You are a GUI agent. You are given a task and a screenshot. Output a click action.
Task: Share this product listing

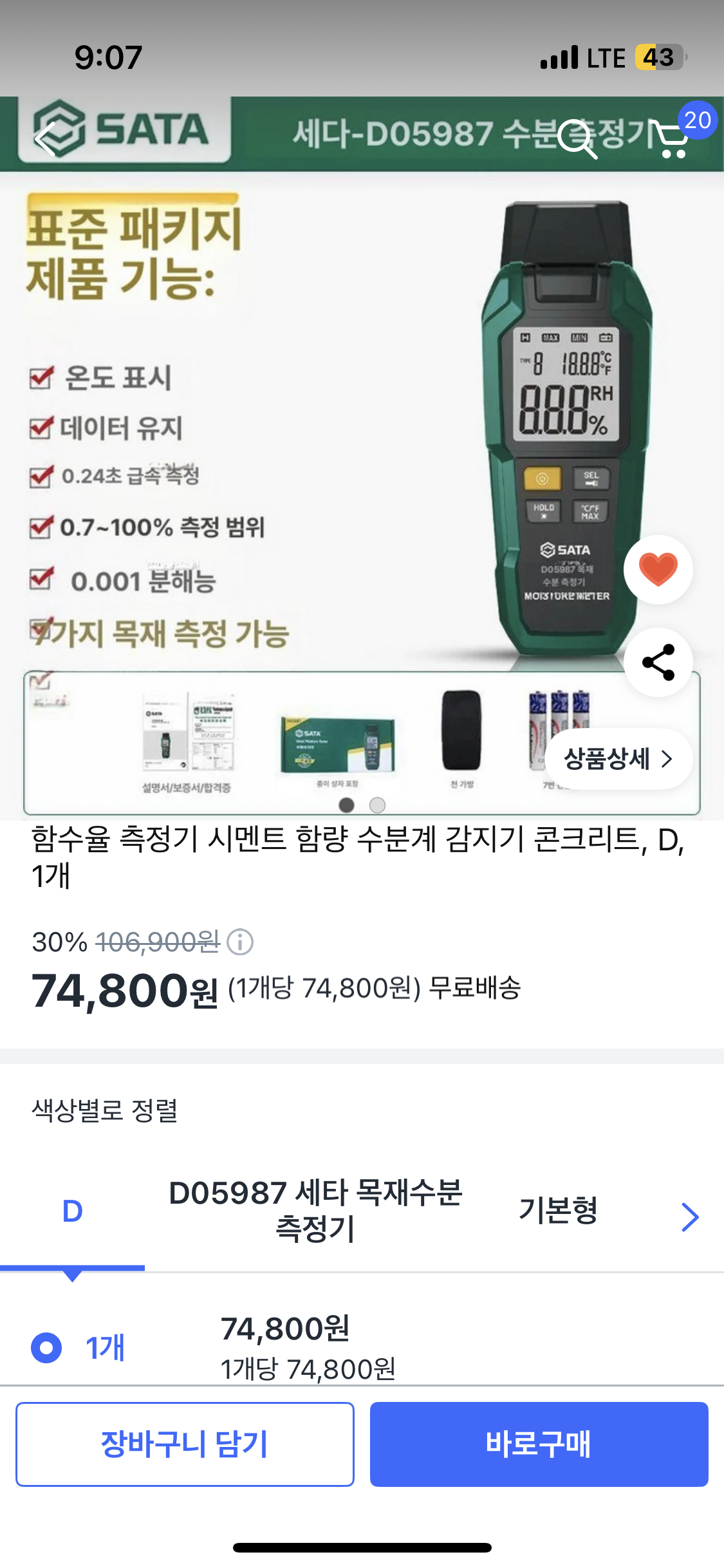click(x=658, y=662)
